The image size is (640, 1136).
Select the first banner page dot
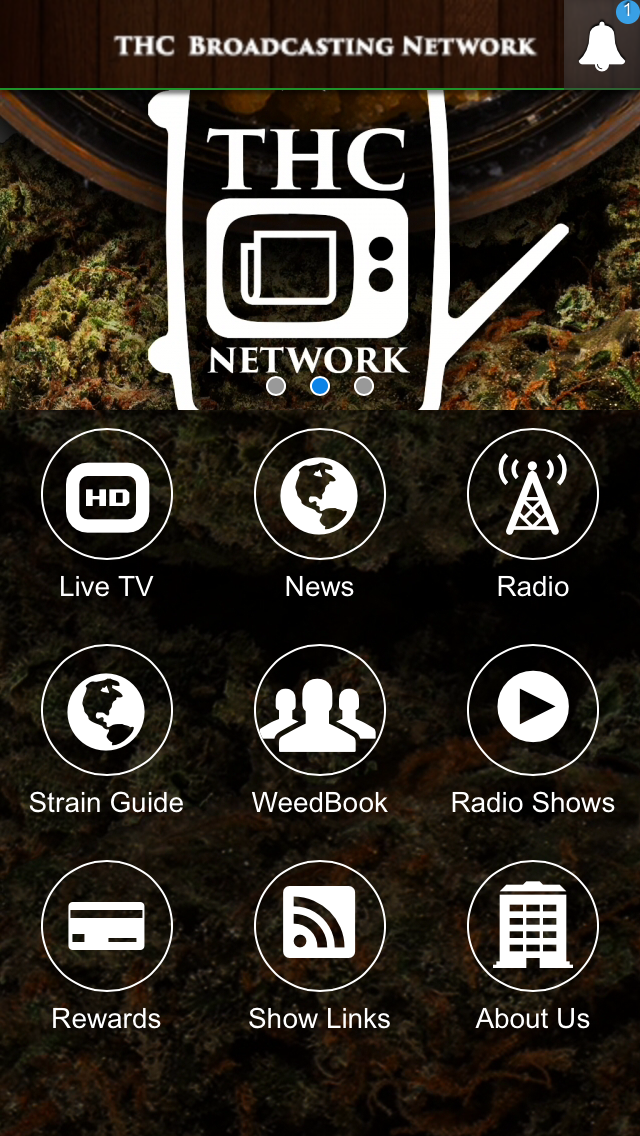[x=276, y=386]
